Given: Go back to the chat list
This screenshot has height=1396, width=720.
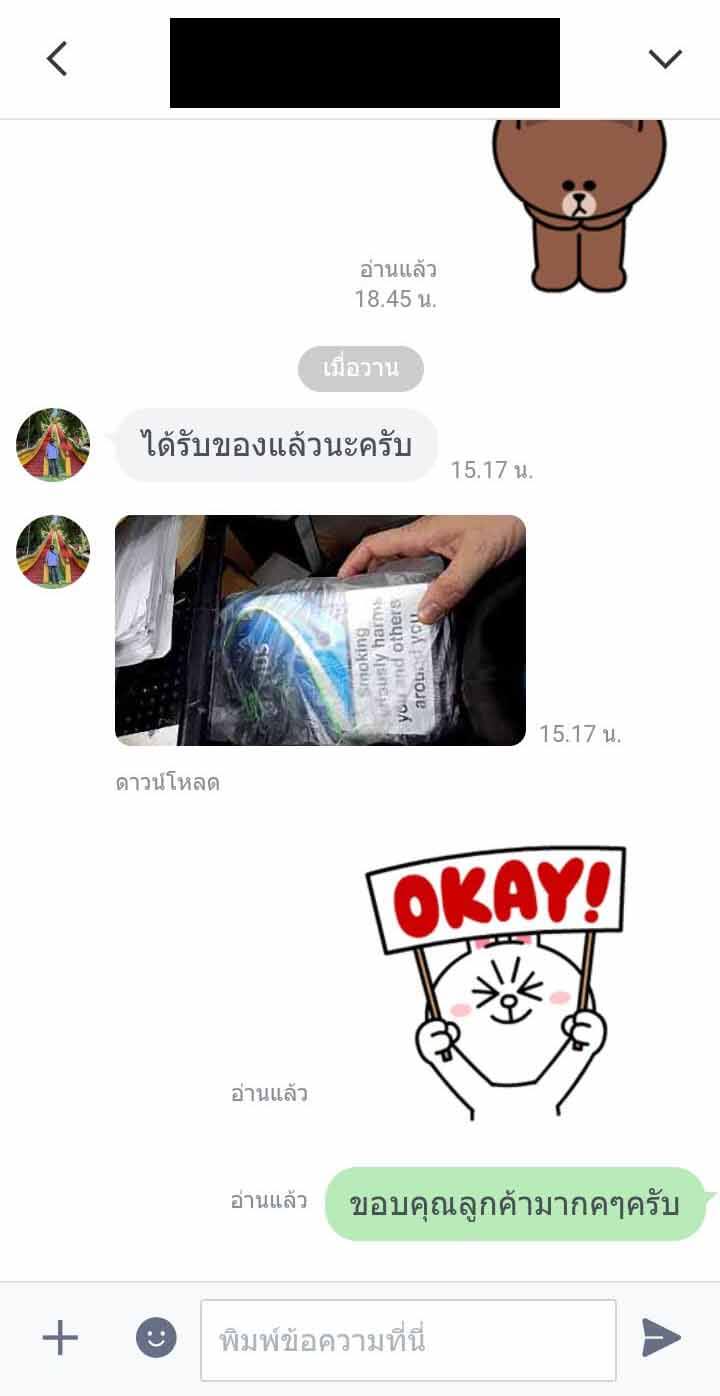Looking at the screenshot, I should point(57,59).
